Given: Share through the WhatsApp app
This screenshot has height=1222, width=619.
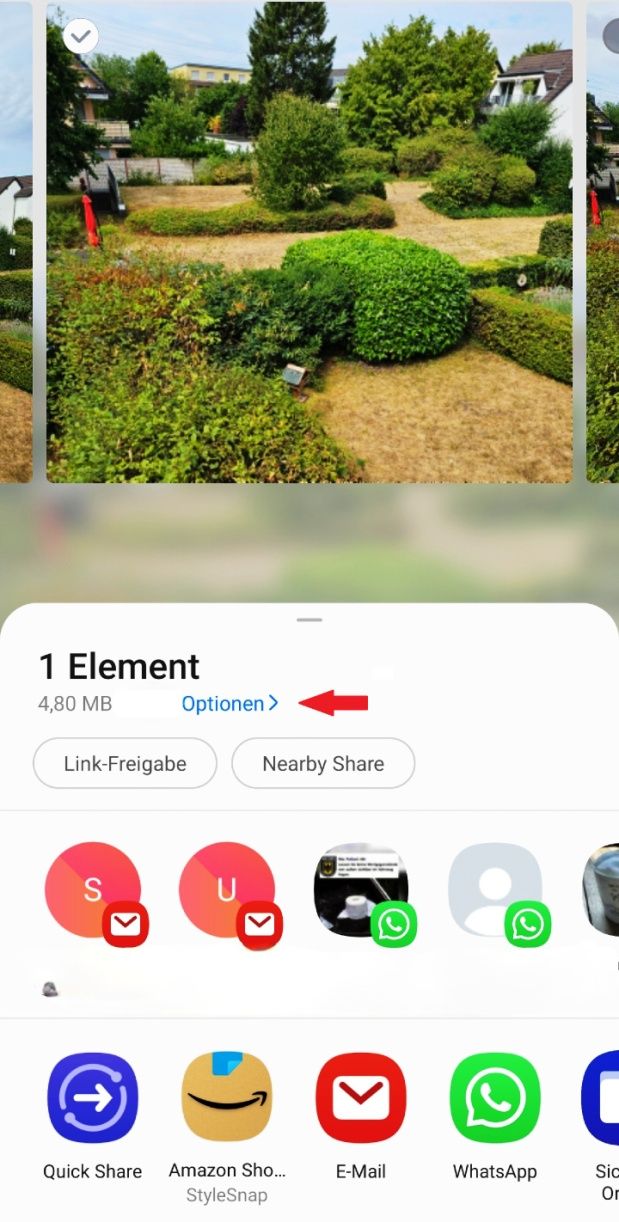Looking at the screenshot, I should tap(495, 1098).
